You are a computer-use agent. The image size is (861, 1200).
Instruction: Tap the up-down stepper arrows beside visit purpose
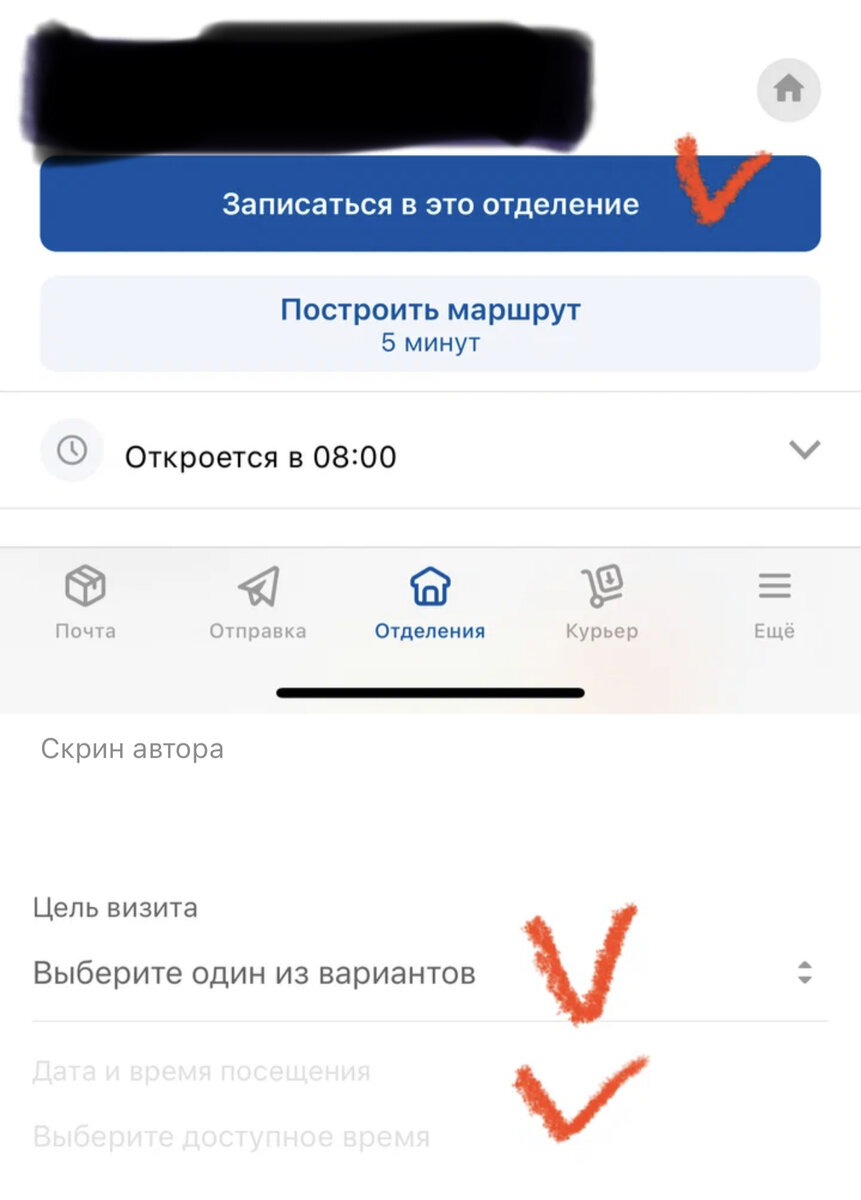click(x=806, y=971)
